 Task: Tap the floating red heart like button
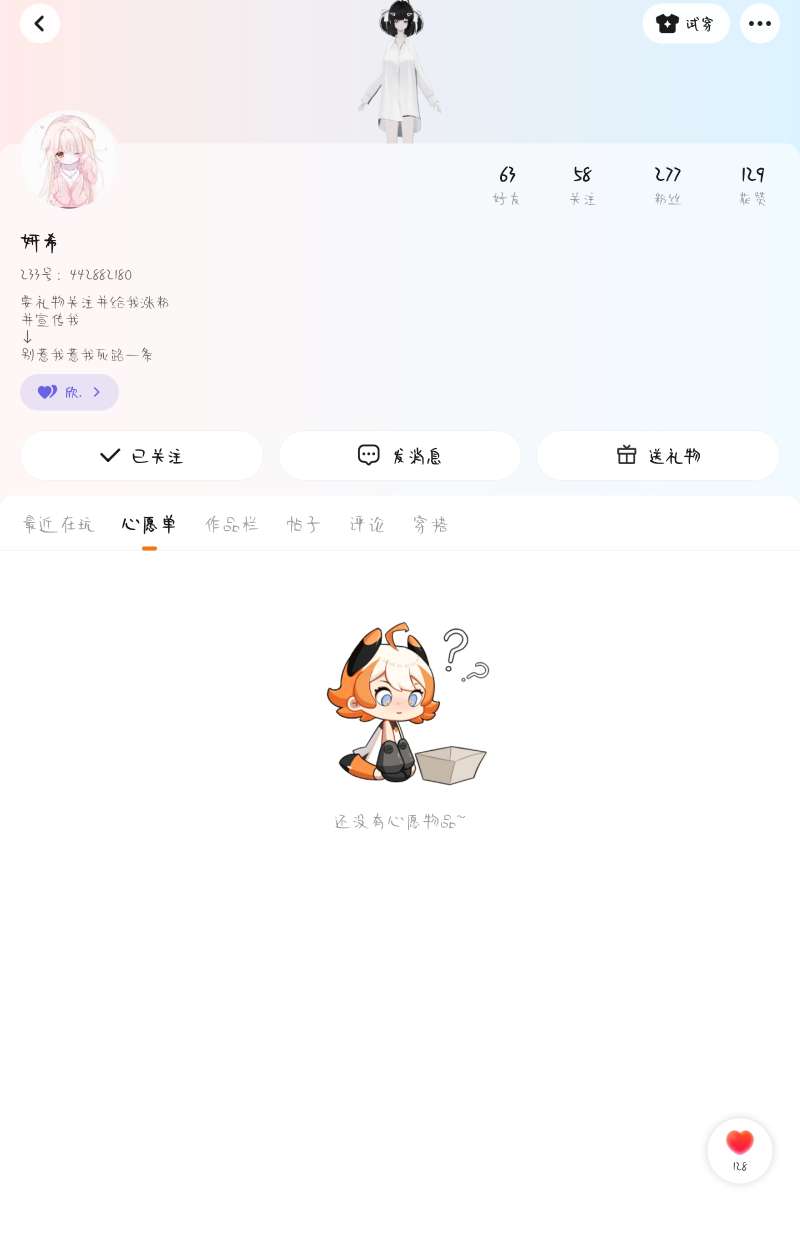point(740,1149)
